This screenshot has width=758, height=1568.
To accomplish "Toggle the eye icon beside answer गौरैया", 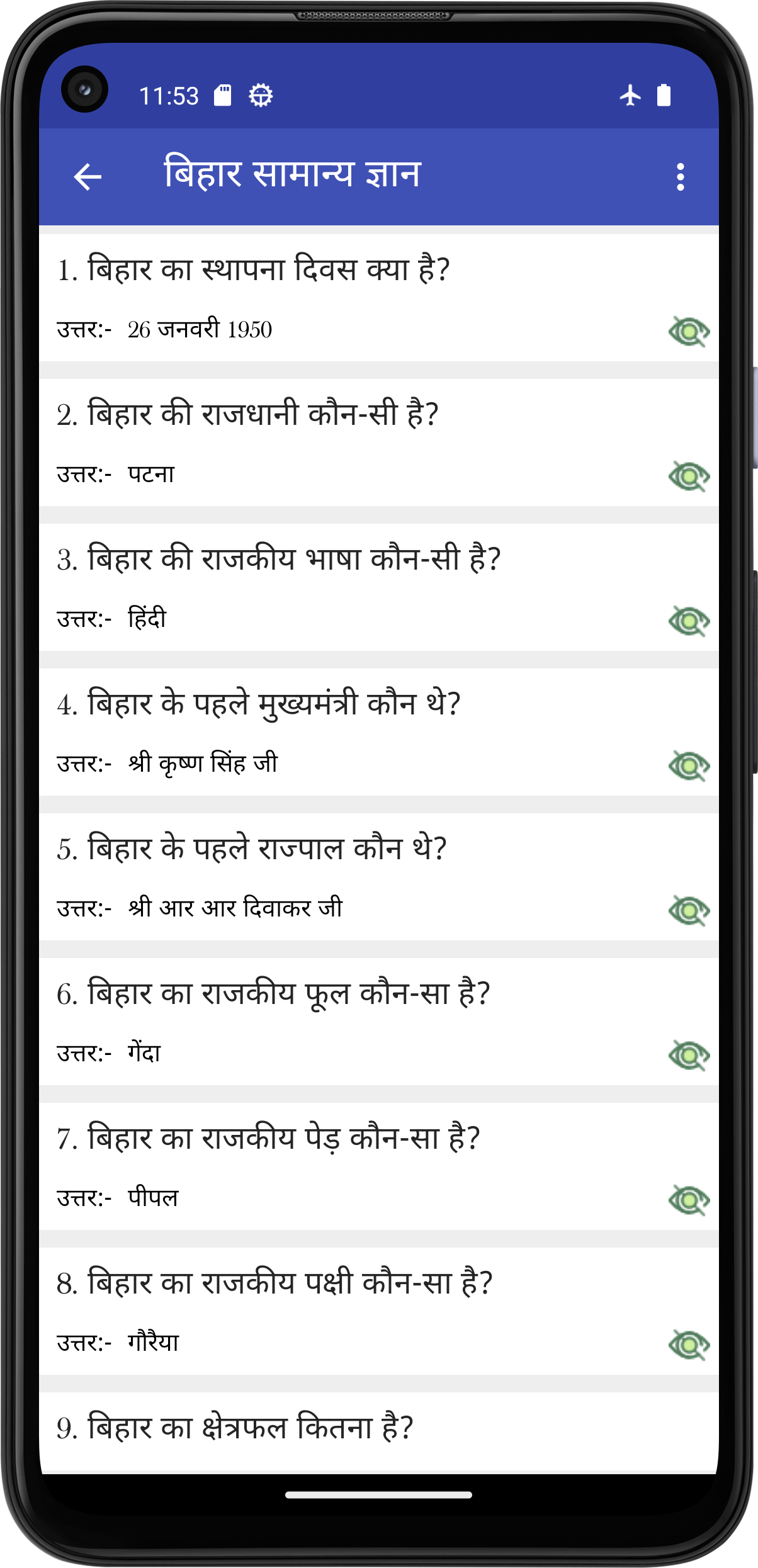I will tap(689, 1345).
